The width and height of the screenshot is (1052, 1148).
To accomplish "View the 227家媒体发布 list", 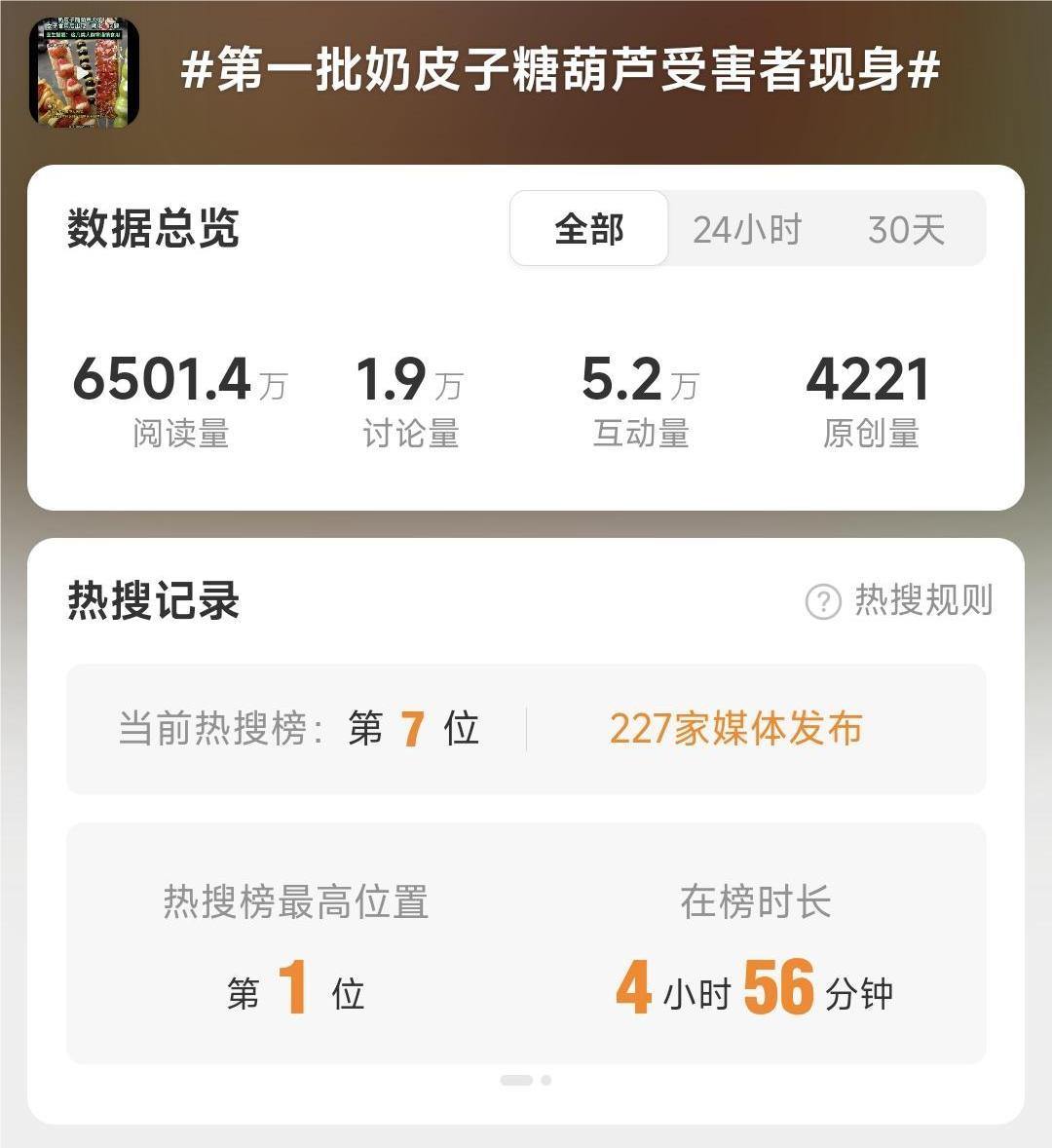I will coord(735,729).
